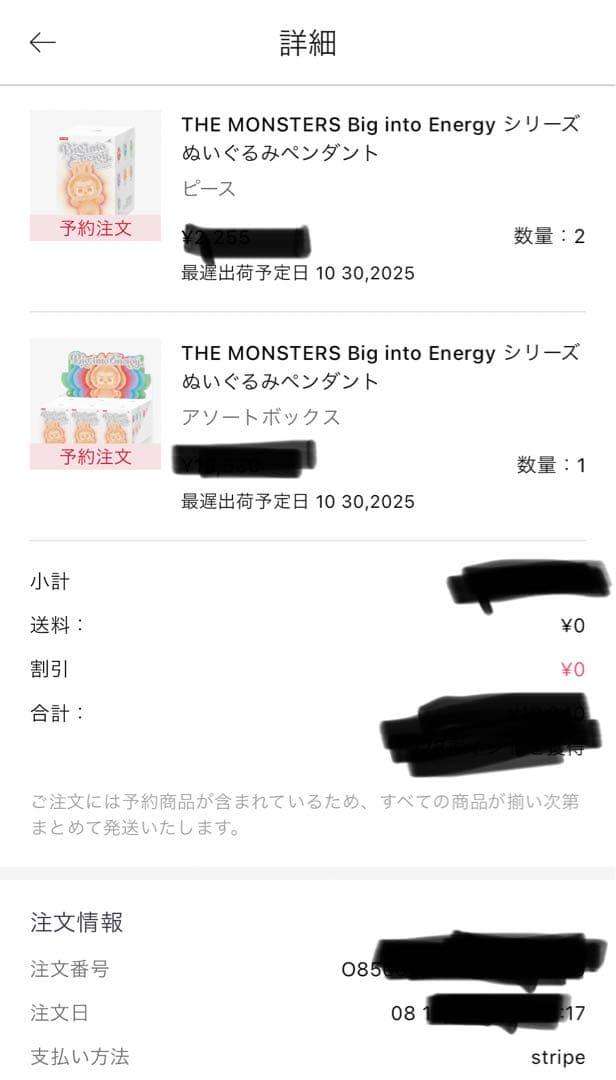Open the アソートボックス product image
616x1080 pixels.
pyautogui.click(x=95, y=403)
